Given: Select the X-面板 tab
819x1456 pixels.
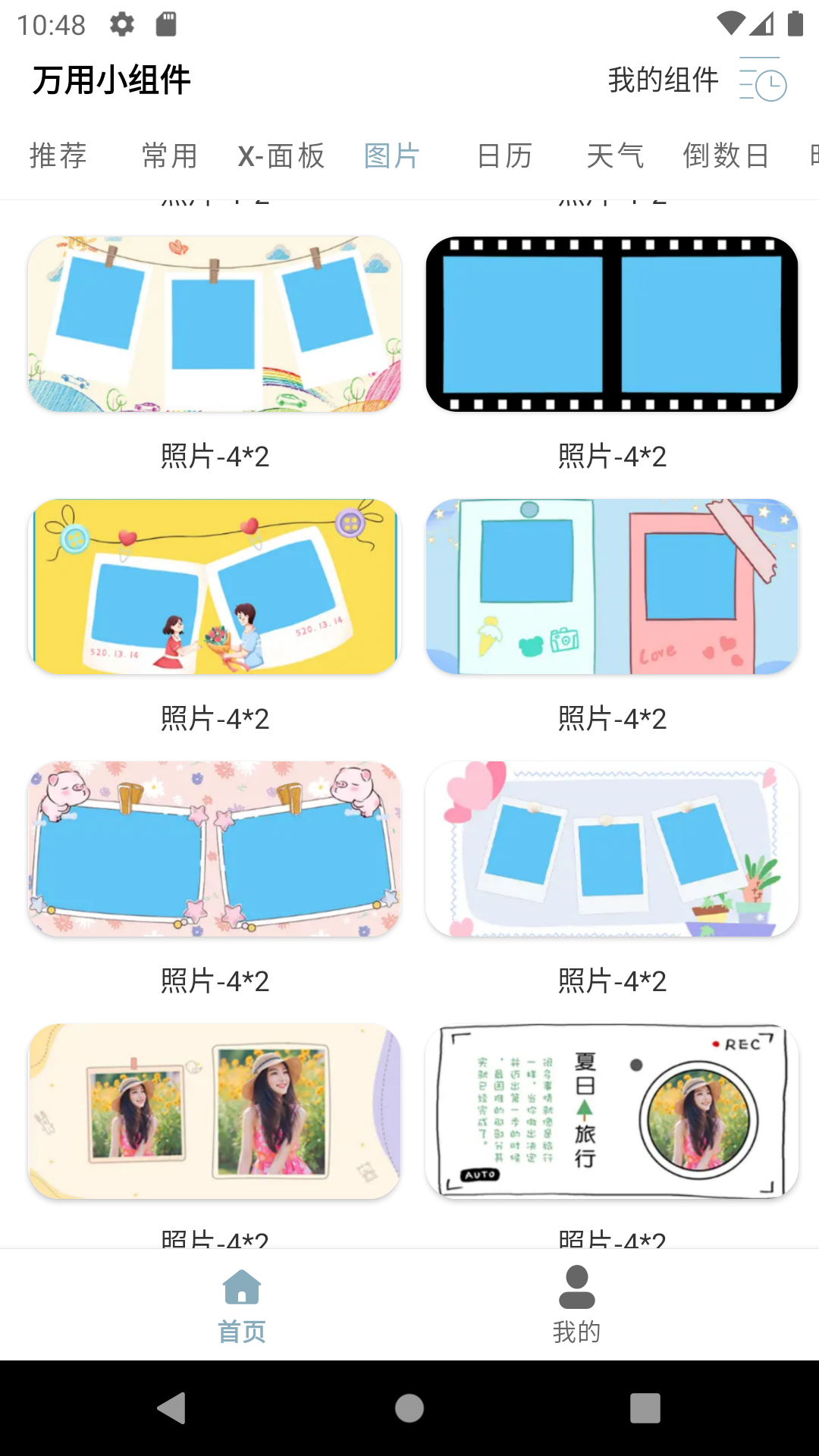Looking at the screenshot, I should pos(281,155).
